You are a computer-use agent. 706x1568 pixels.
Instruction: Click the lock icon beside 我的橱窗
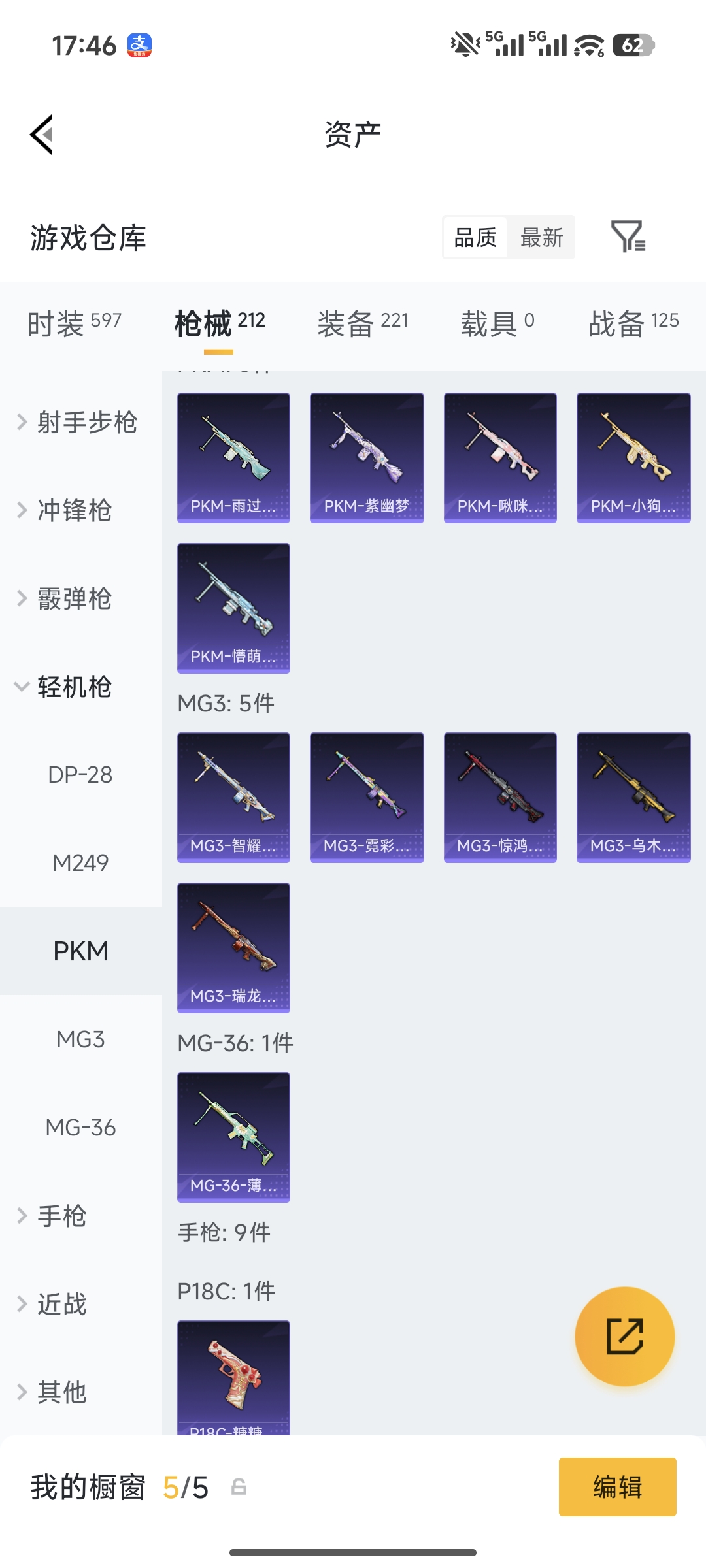pos(239,1487)
